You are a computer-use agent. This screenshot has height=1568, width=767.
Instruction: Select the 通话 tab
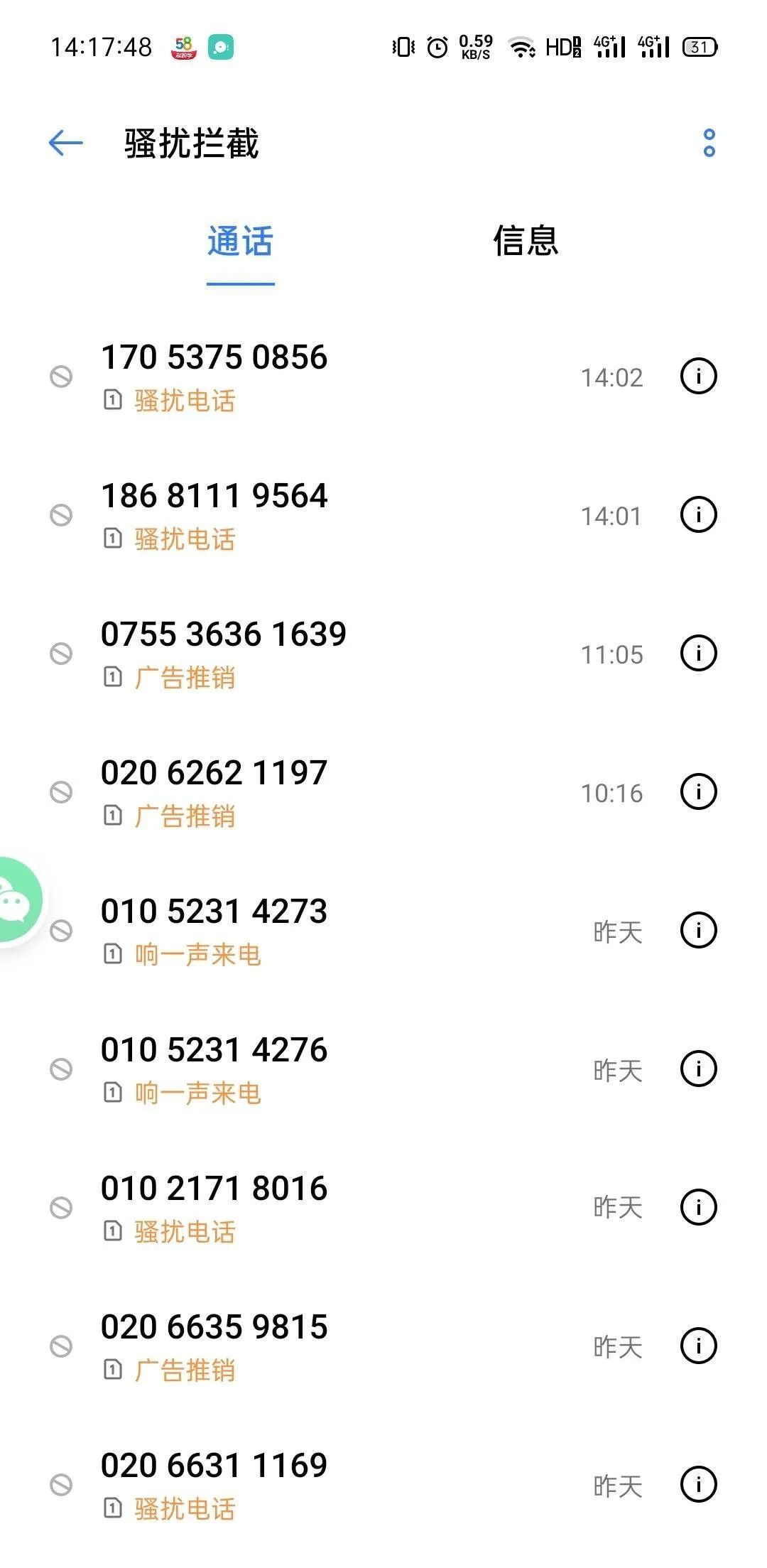pos(240,241)
